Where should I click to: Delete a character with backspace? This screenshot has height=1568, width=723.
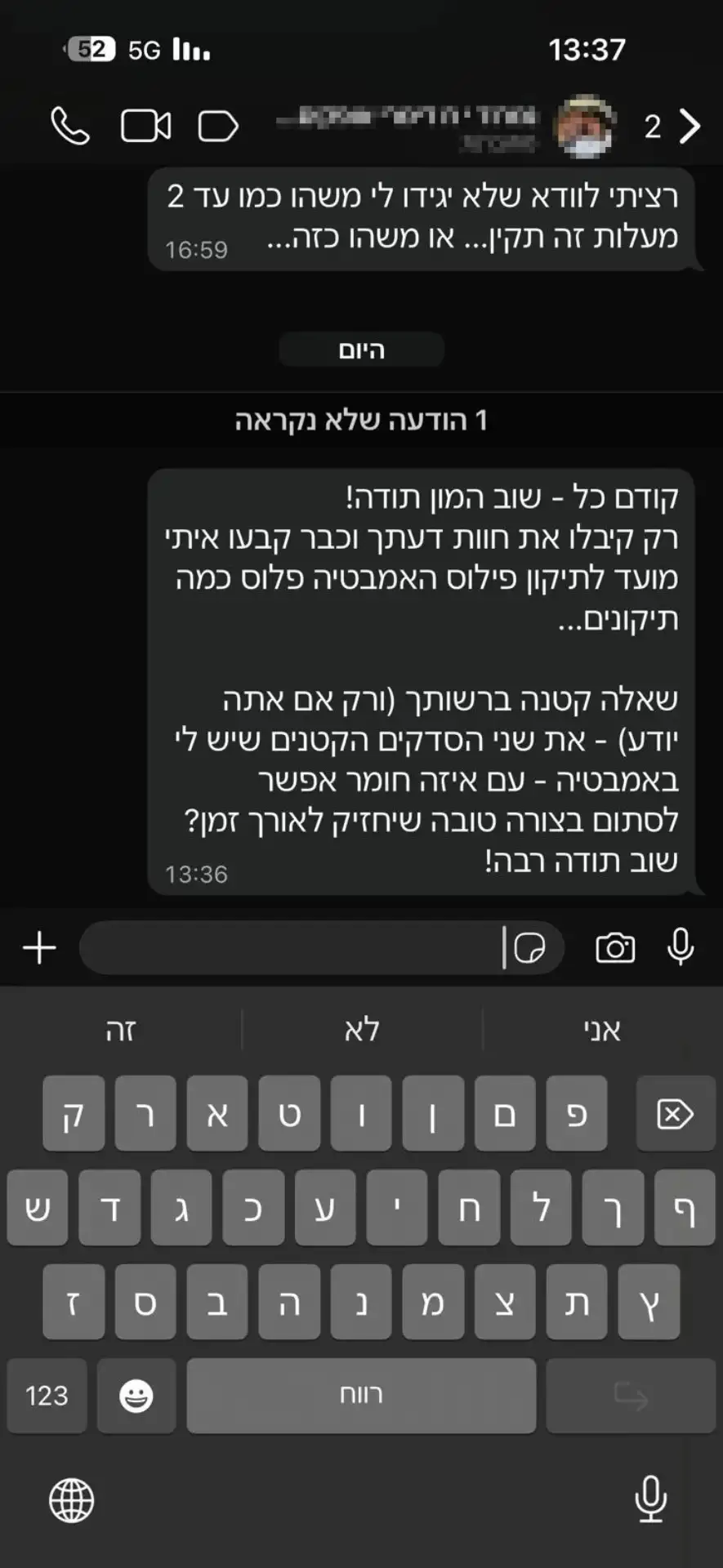[x=675, y=1114]
